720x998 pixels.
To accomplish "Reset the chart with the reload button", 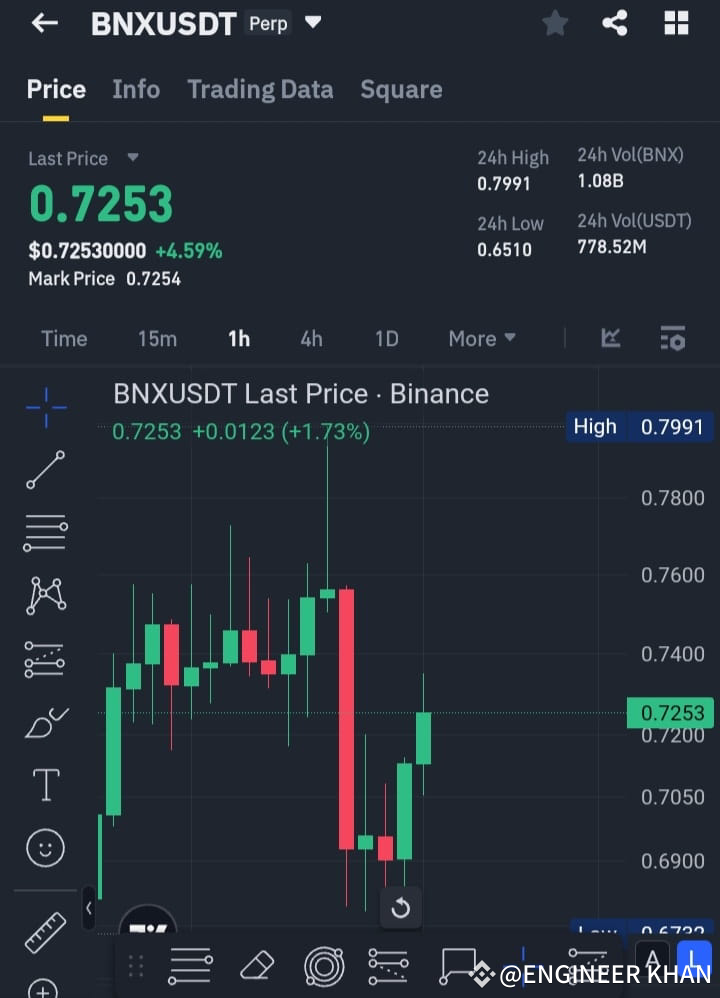I will [401, 909].
